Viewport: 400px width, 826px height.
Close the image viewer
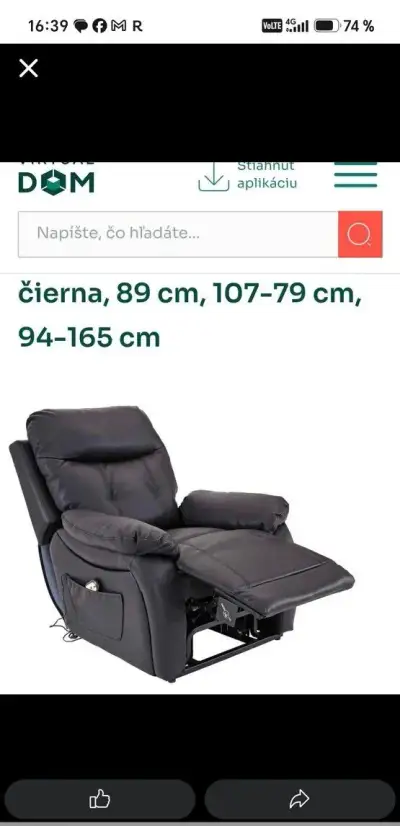pos(28,68)
